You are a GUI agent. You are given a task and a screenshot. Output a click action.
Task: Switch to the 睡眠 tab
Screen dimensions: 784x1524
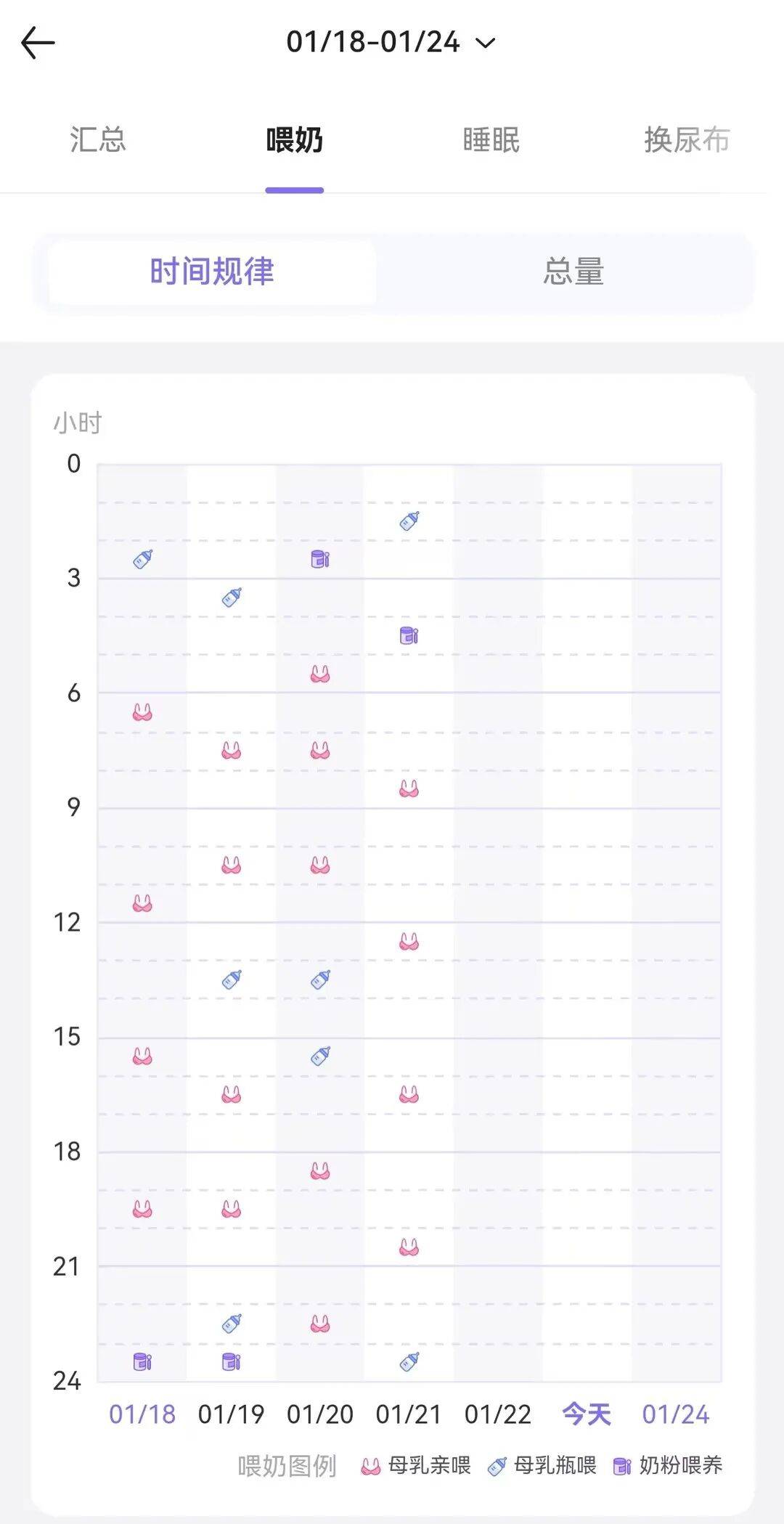491,139
